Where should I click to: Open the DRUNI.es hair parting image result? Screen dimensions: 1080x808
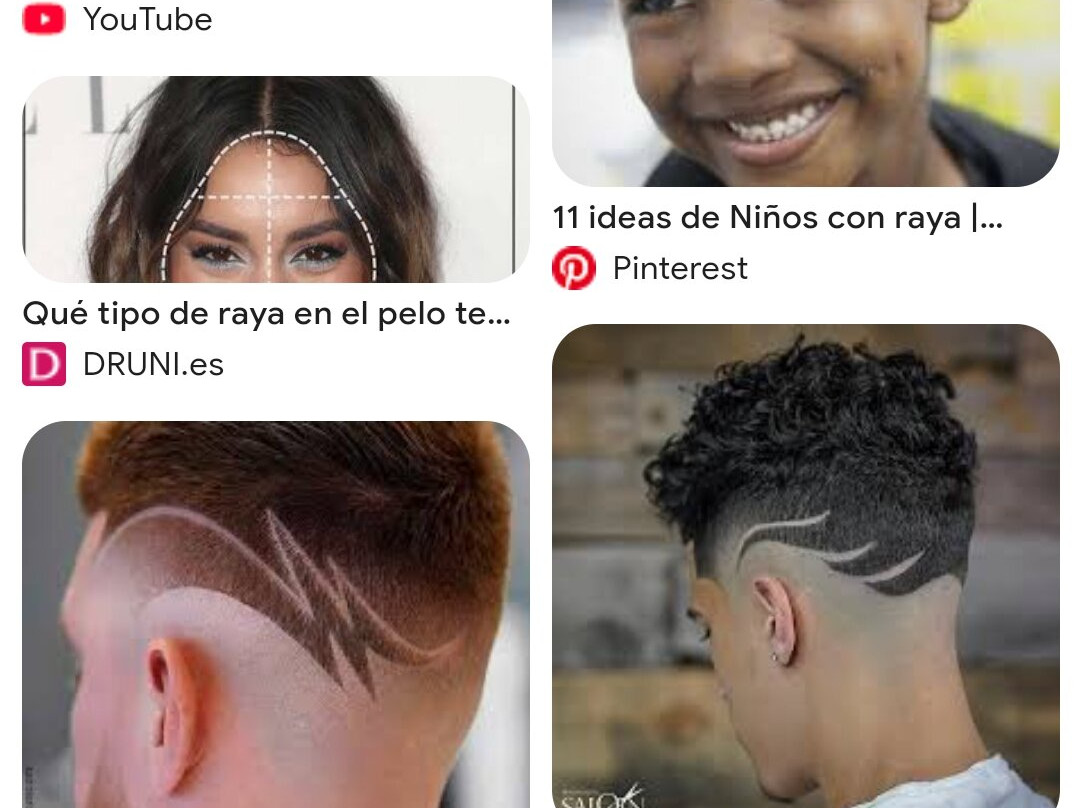pos(275,180)
